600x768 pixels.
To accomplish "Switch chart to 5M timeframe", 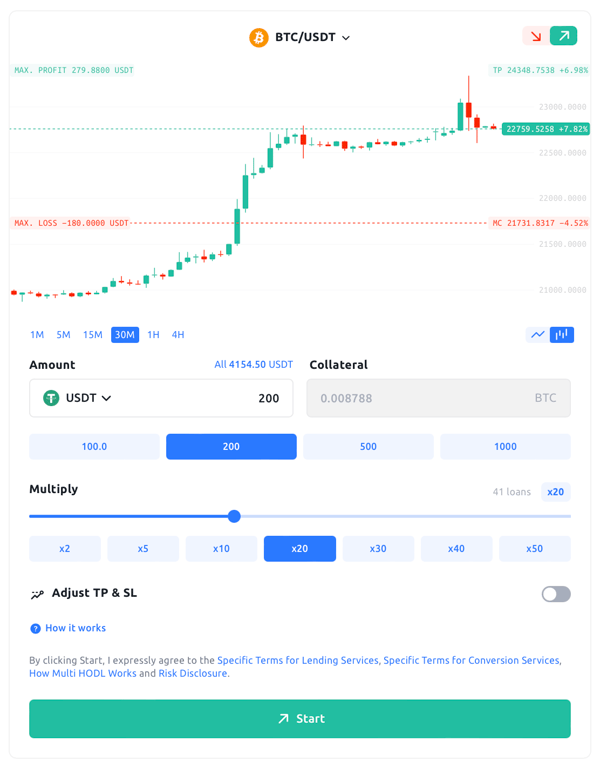I will tap(63, 335).
